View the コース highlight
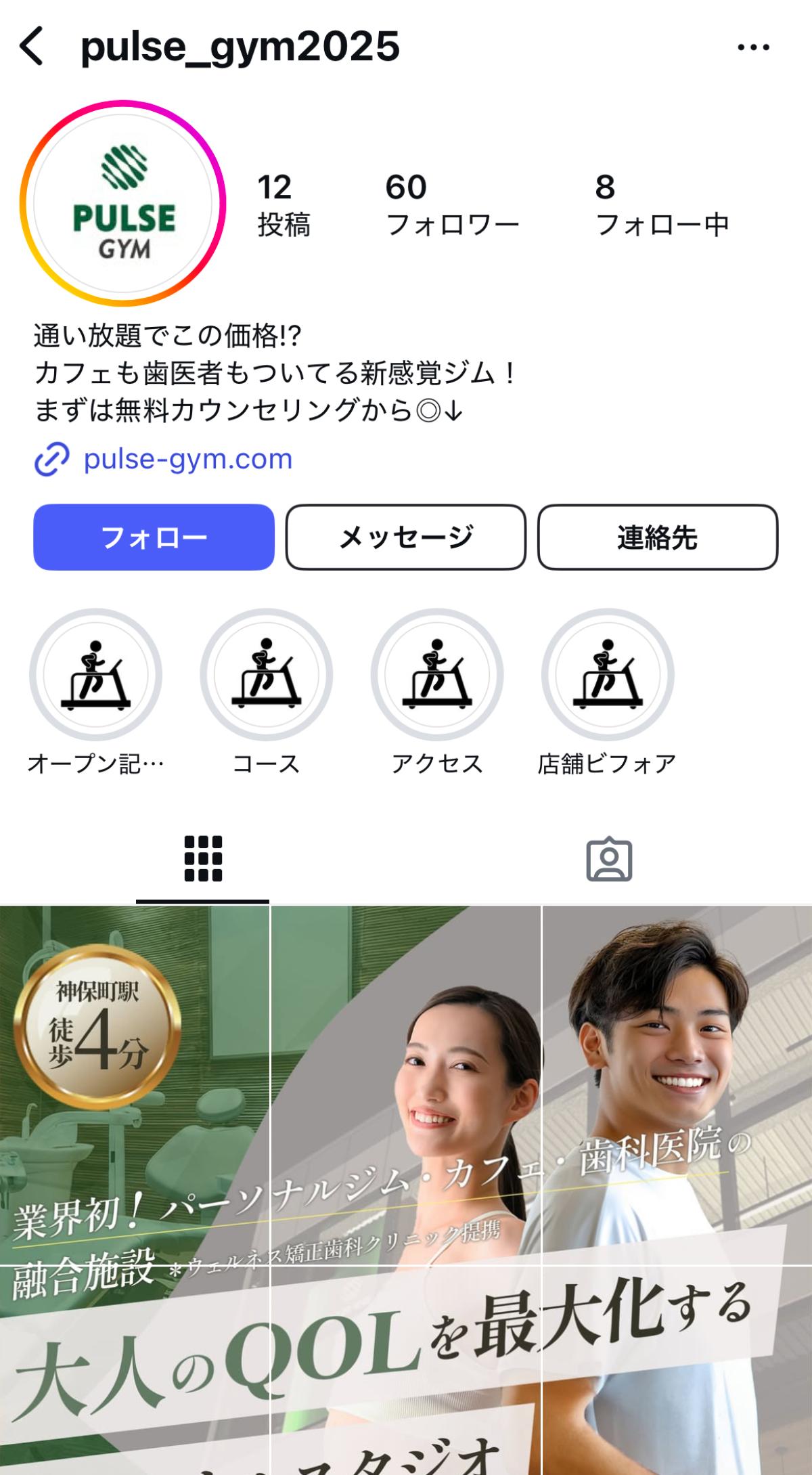Image resolution: width=812 pixels, height=1475 pixels. tap(266, 675)
